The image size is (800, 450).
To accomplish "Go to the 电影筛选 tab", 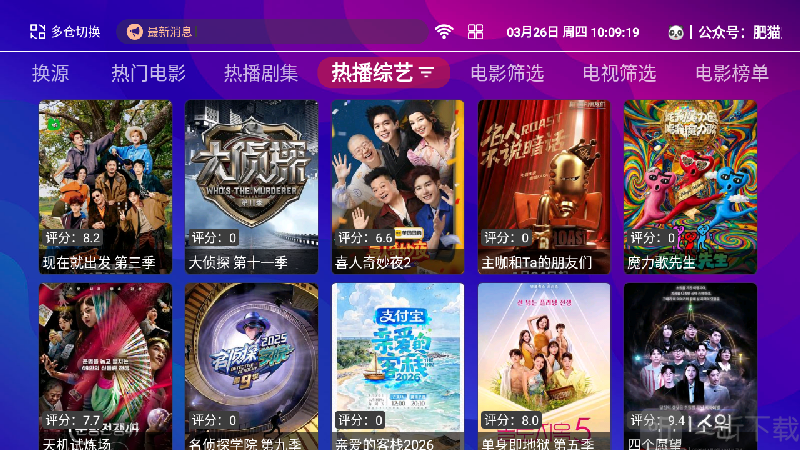I will click(x=507, y=73).
